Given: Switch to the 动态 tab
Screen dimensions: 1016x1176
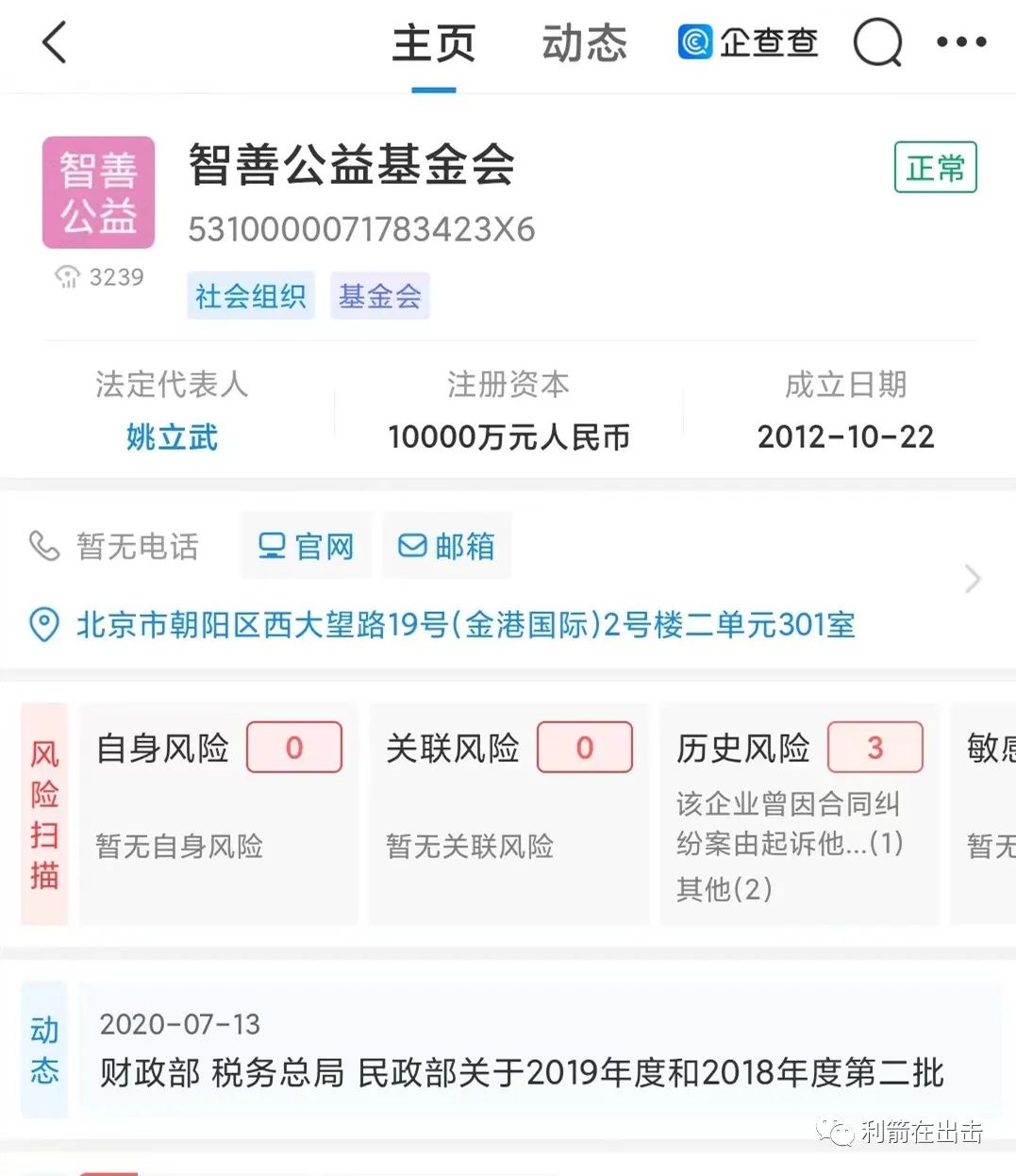Looking at the screenshot, I should tap(584, 44).
